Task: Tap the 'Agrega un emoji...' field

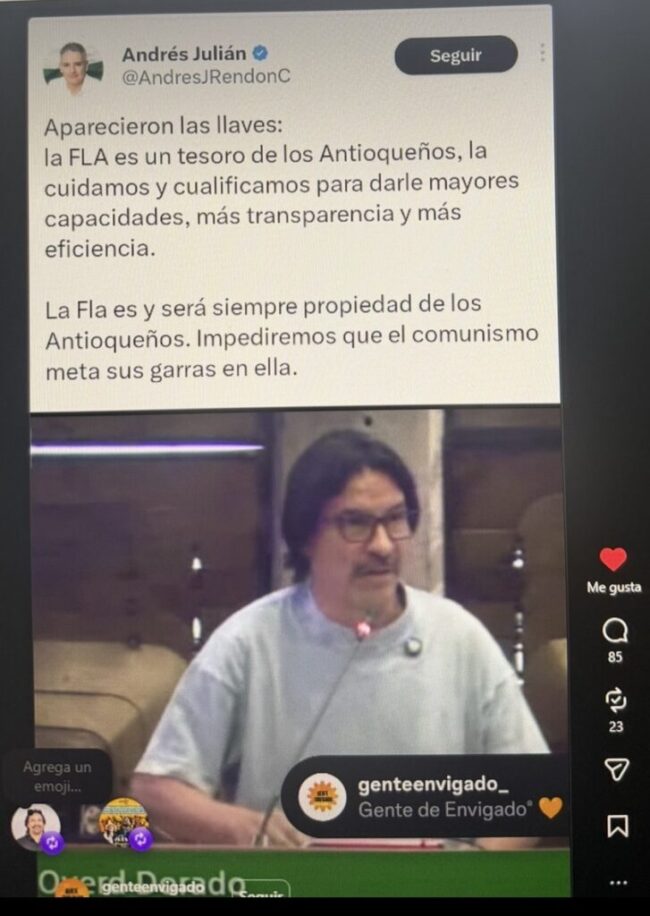Action: tap(57, 775)
